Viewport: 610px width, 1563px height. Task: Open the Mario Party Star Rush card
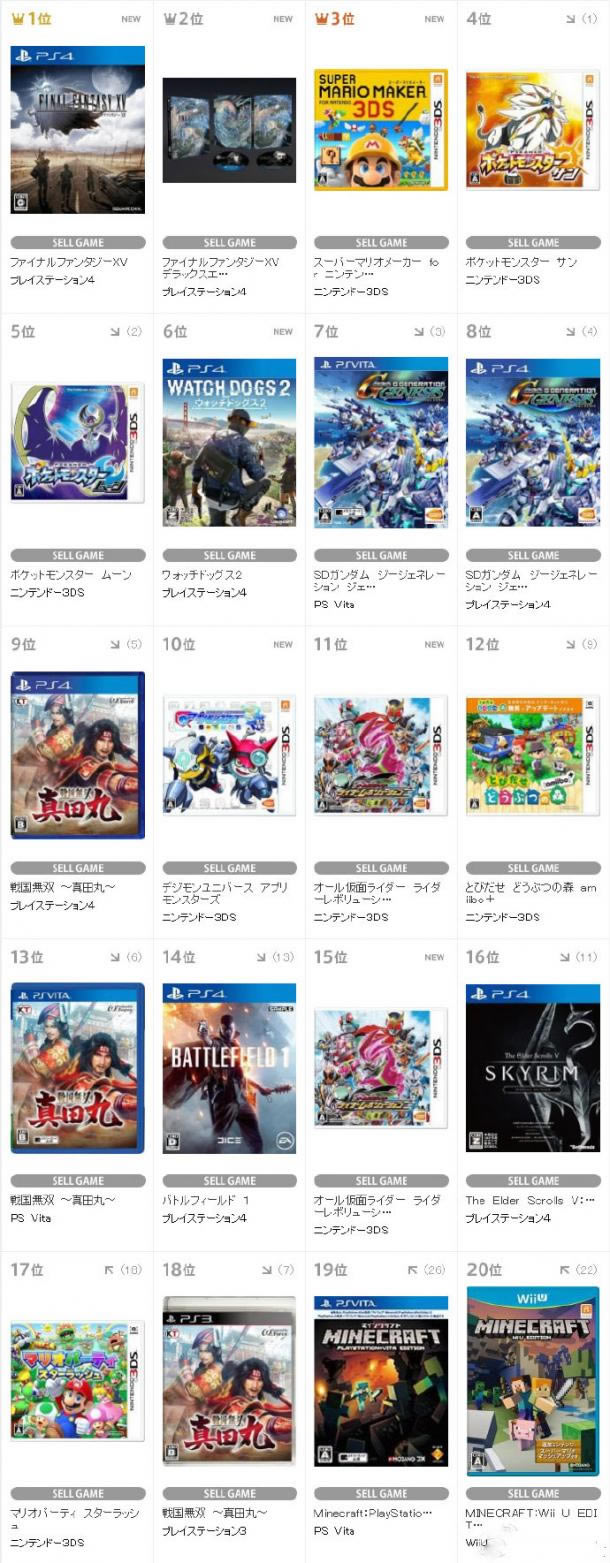point(77,1381)
